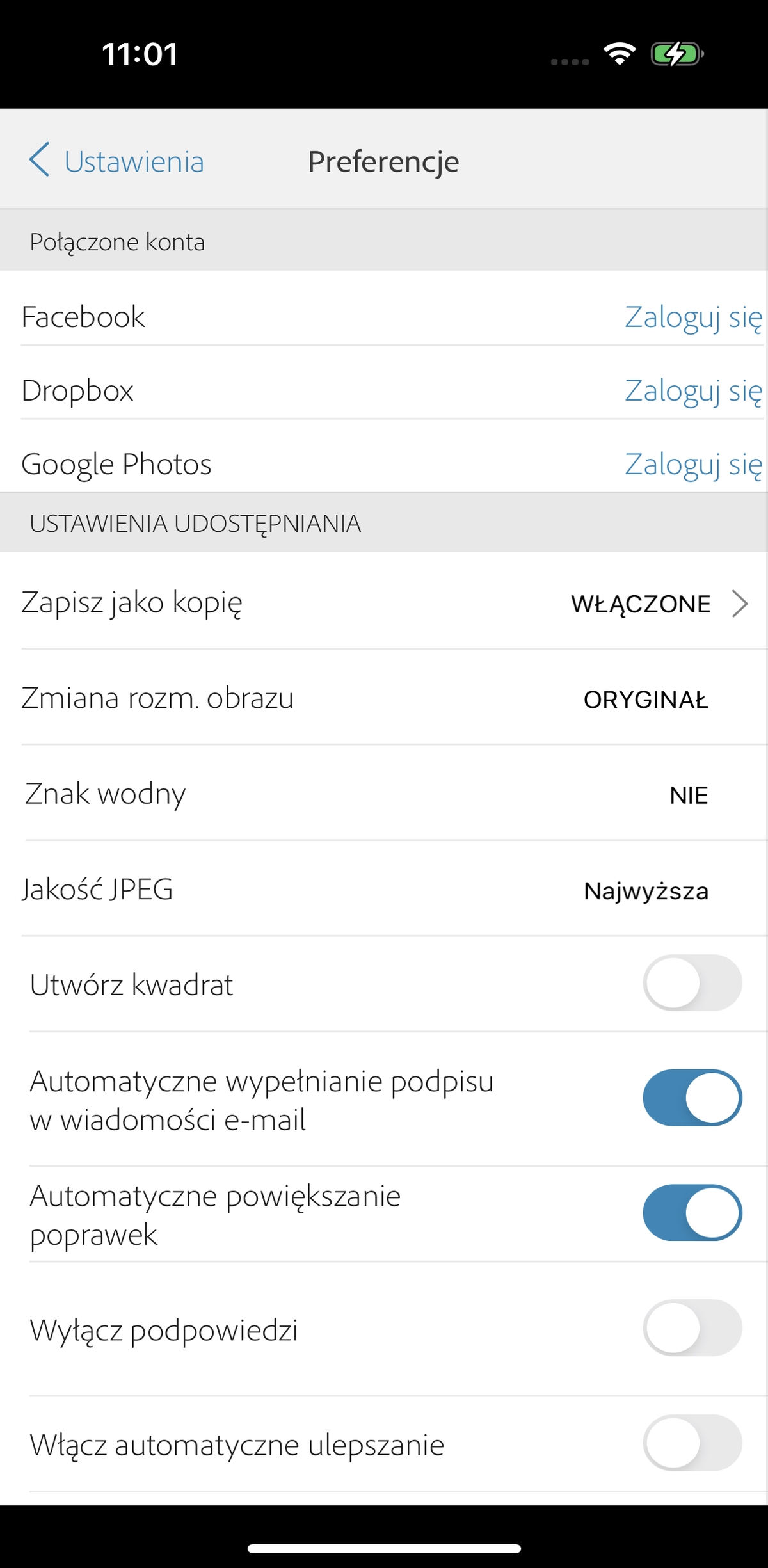The height and width of the screenshot is (1568, 768).
Task: Open Znak wodny setting
Action: (x=384, y=794)
